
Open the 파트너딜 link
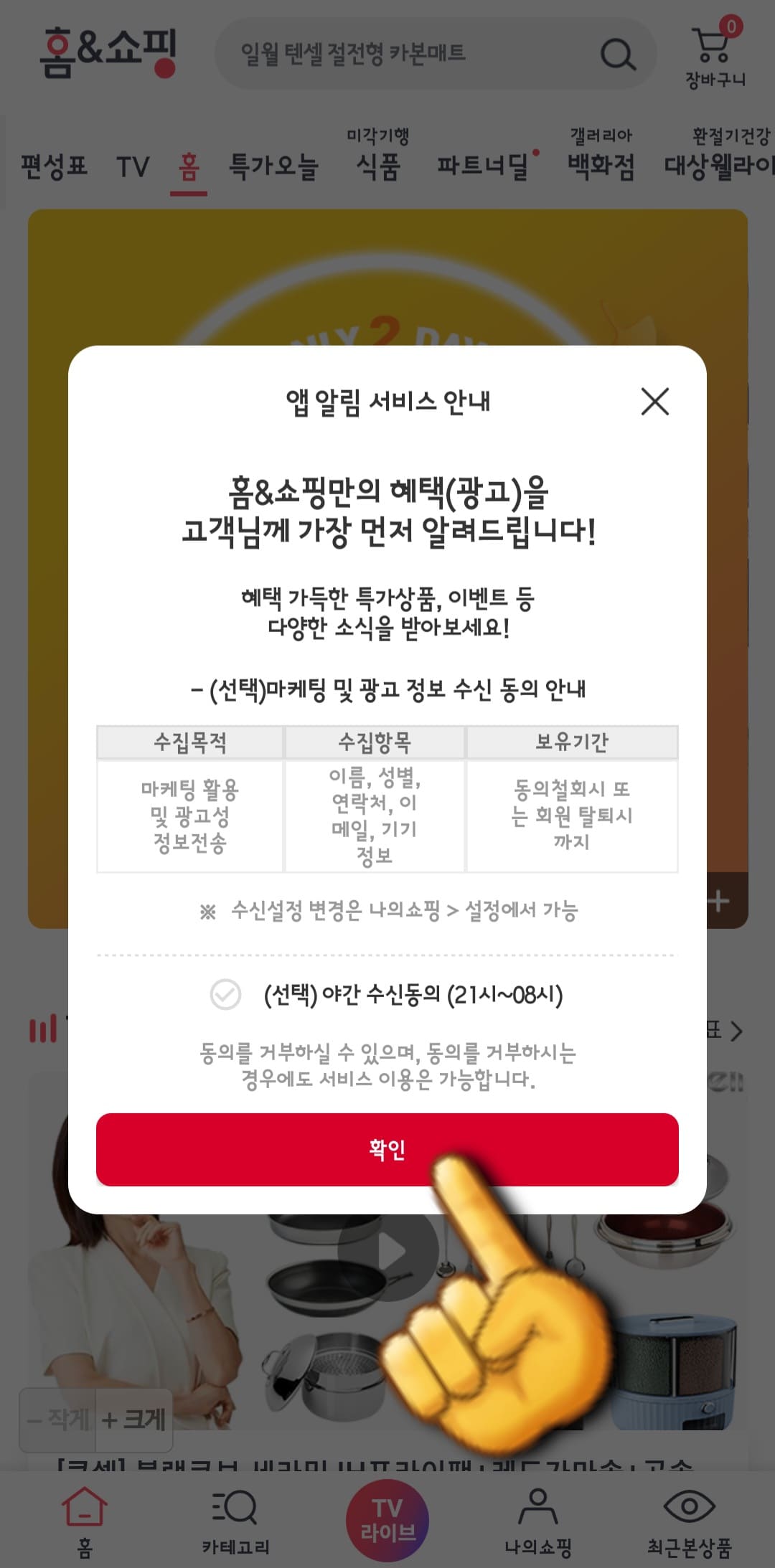click(482, 167)
